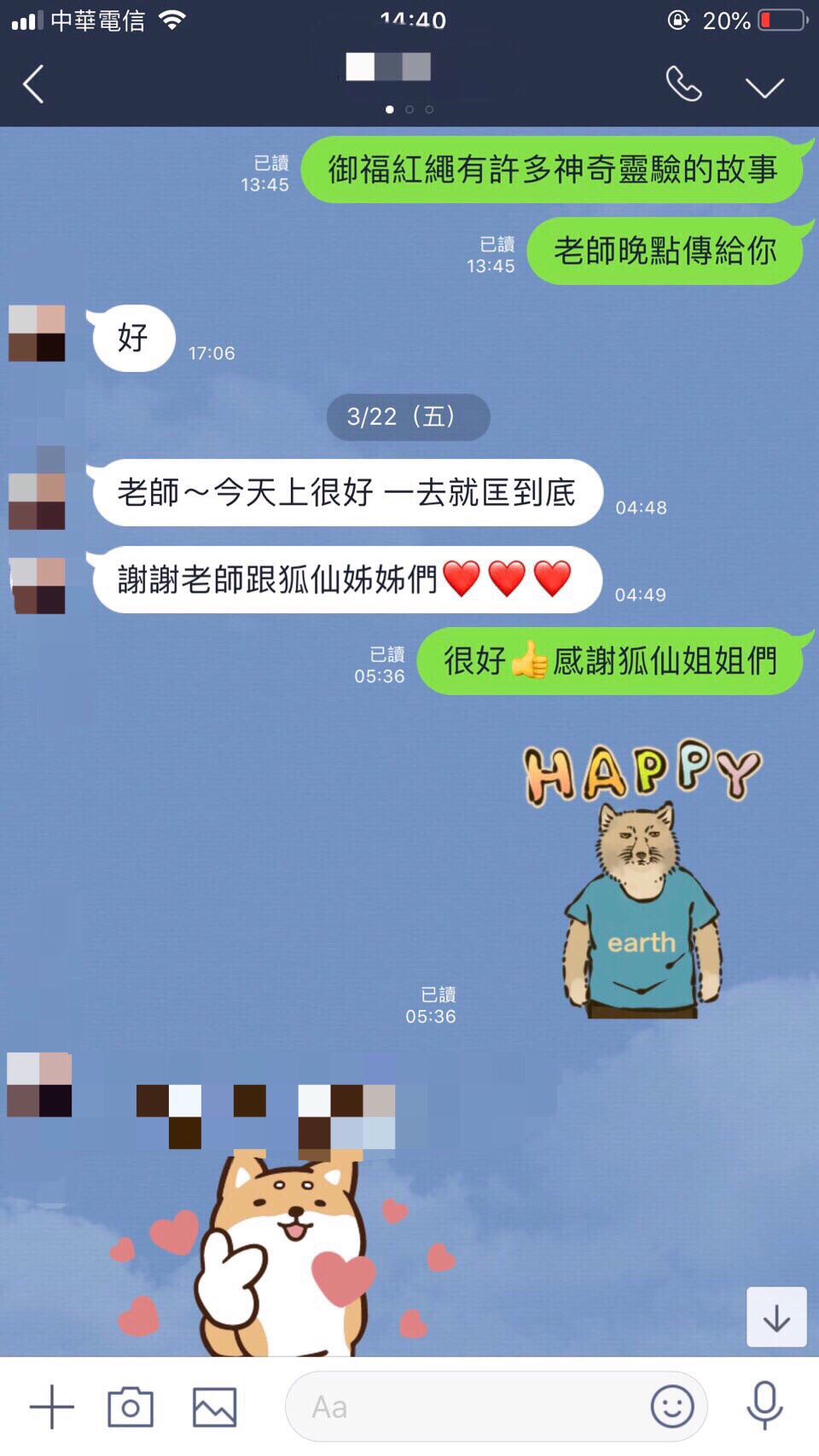Record a voice message with the microphone
This screenshot has height=1456, width=819.
(764, 1405)
